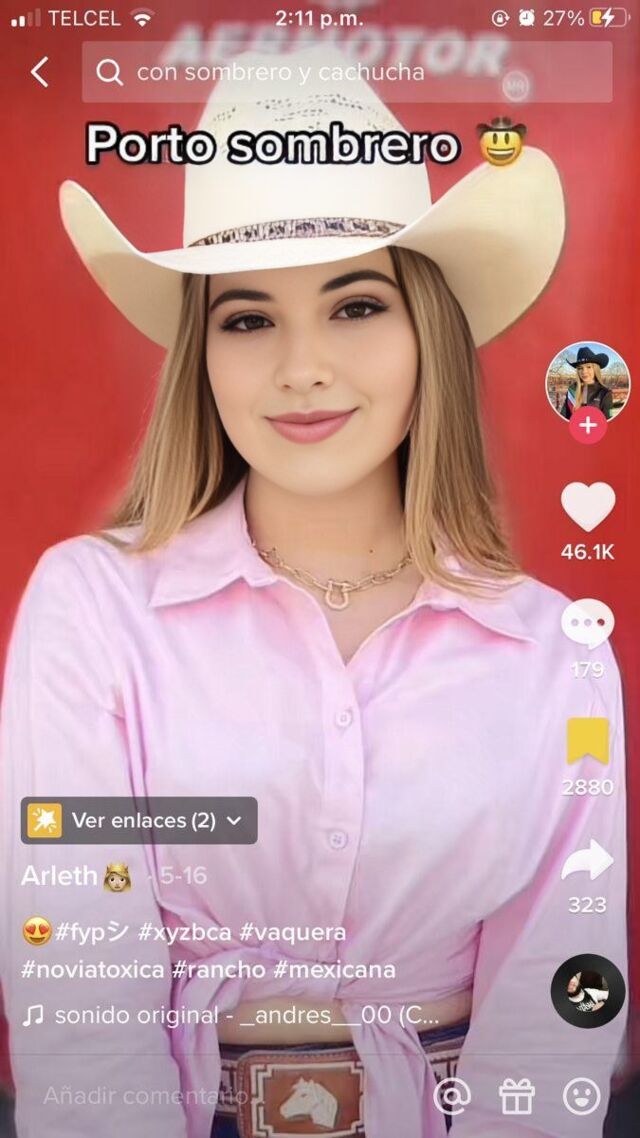Expand the "Ver enlaces (2)" chip
The width and height of the screenshot is (640, 1138).
139,821
